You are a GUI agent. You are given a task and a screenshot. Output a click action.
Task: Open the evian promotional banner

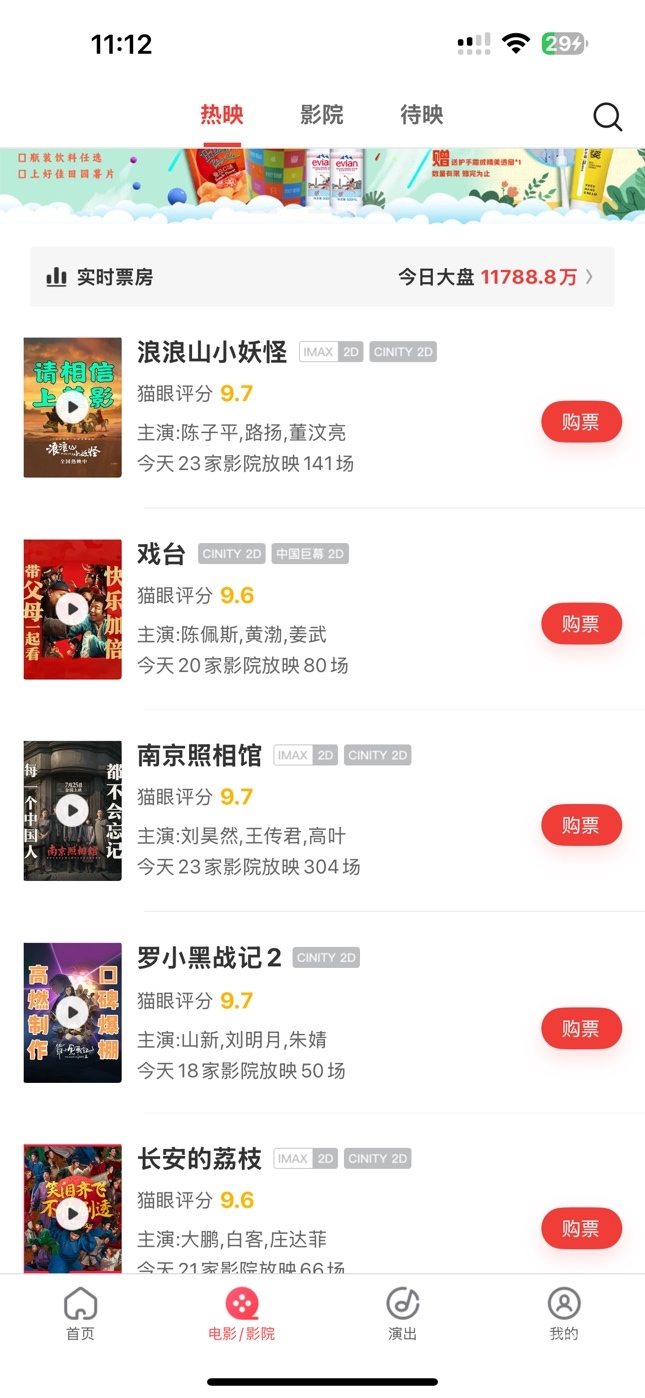[322, 183]
